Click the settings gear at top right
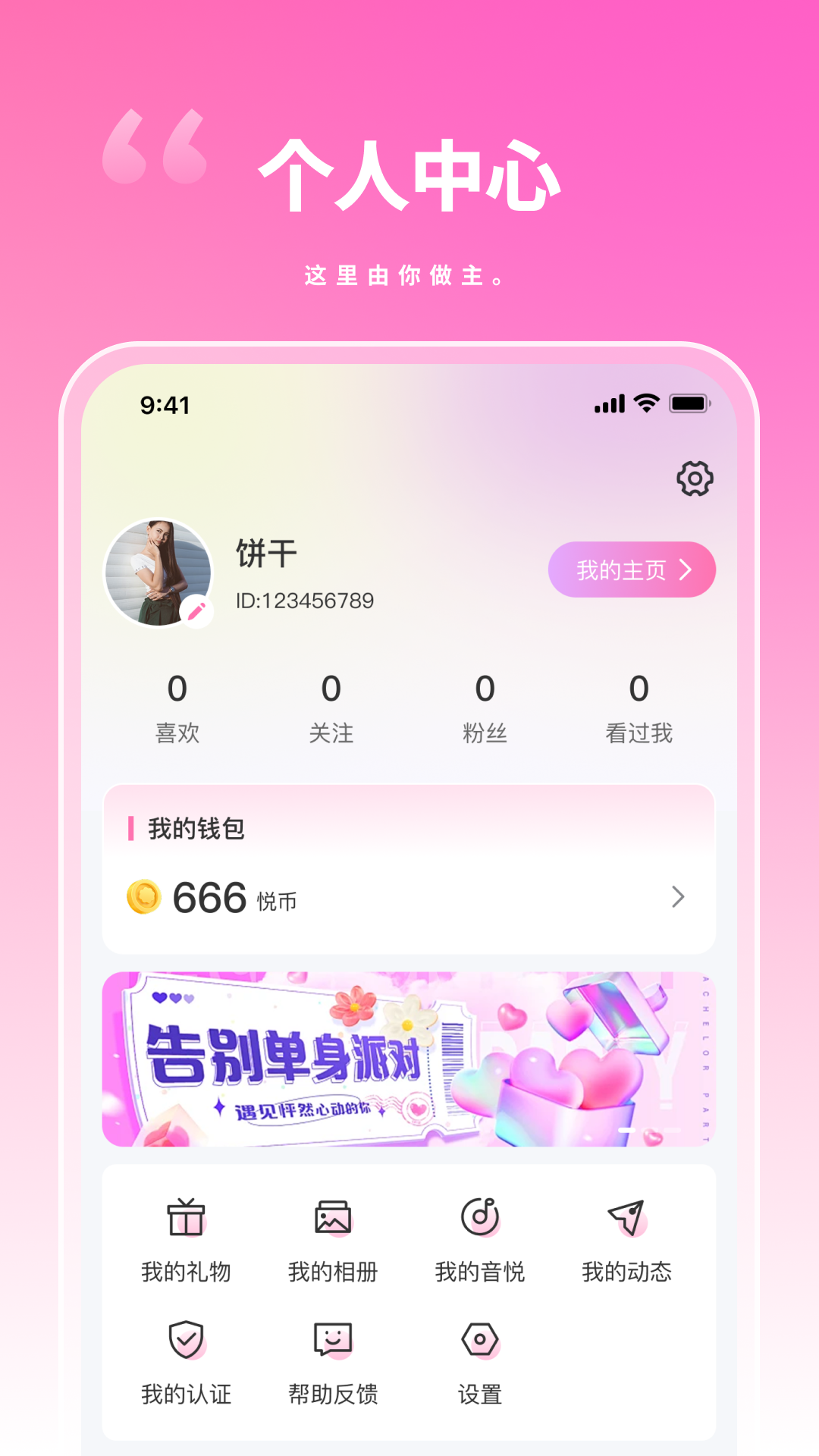The height and width of the screenshot is (1456, 819). 695,478
